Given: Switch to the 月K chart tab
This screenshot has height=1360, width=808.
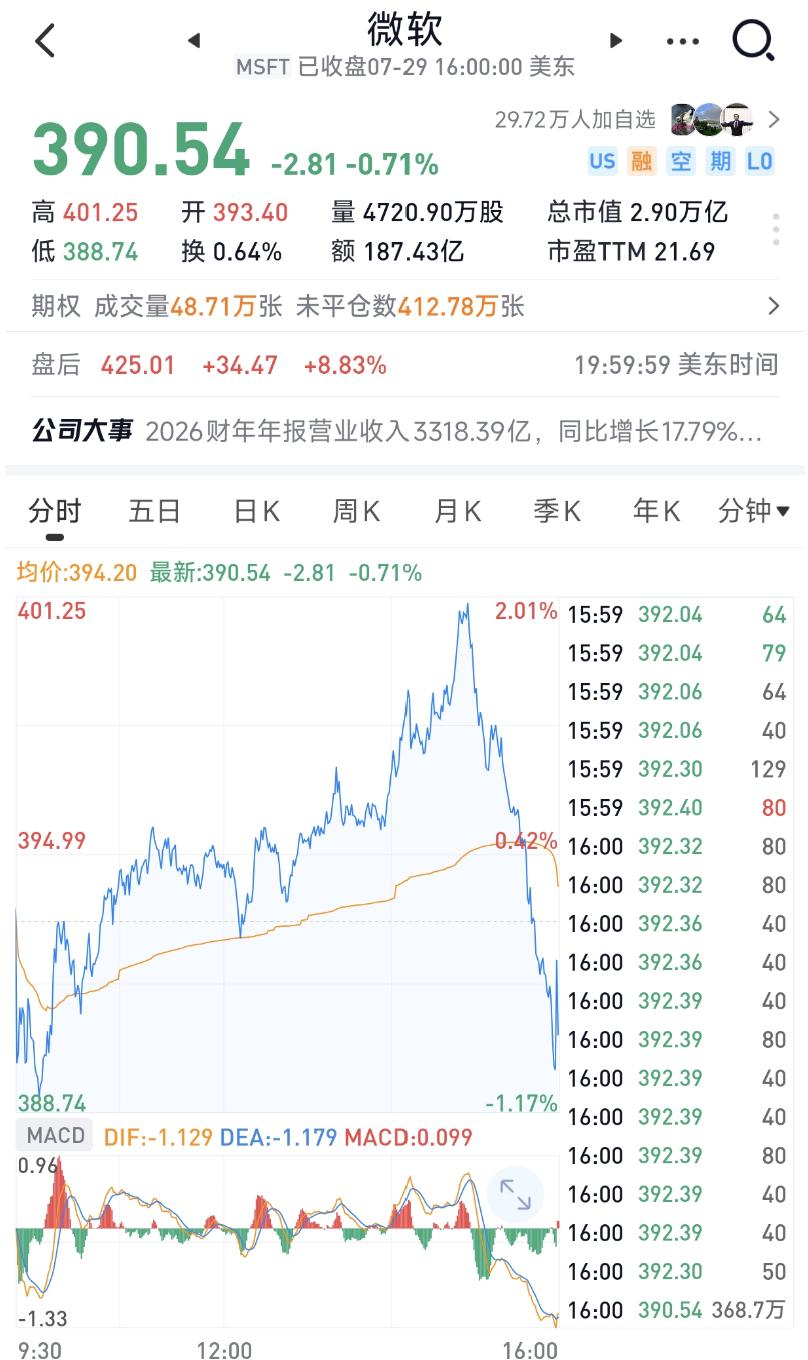Looking at the screenshot, I should [457, 512].
